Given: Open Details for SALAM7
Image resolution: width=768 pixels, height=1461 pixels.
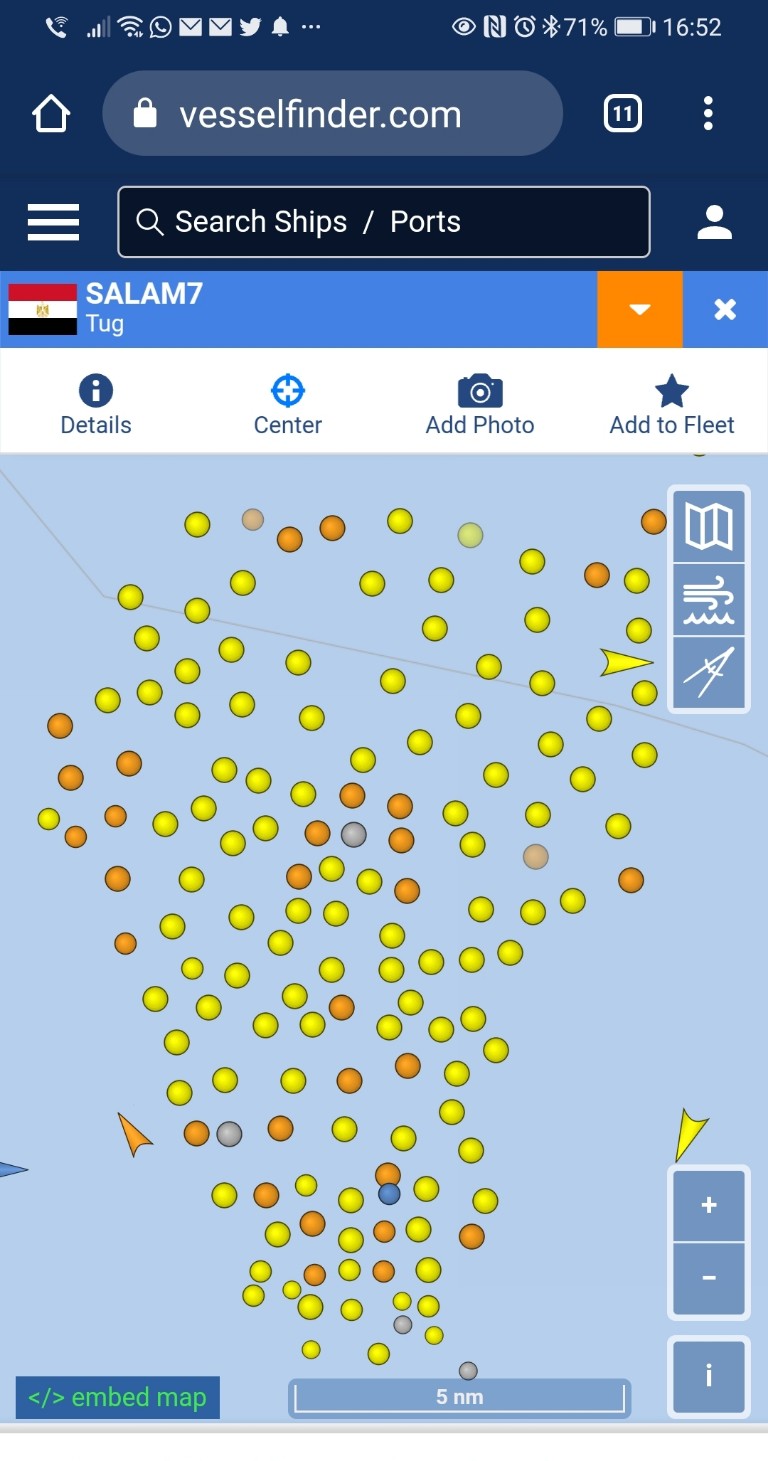Looking at the screenshot, I should click(96, 405).
